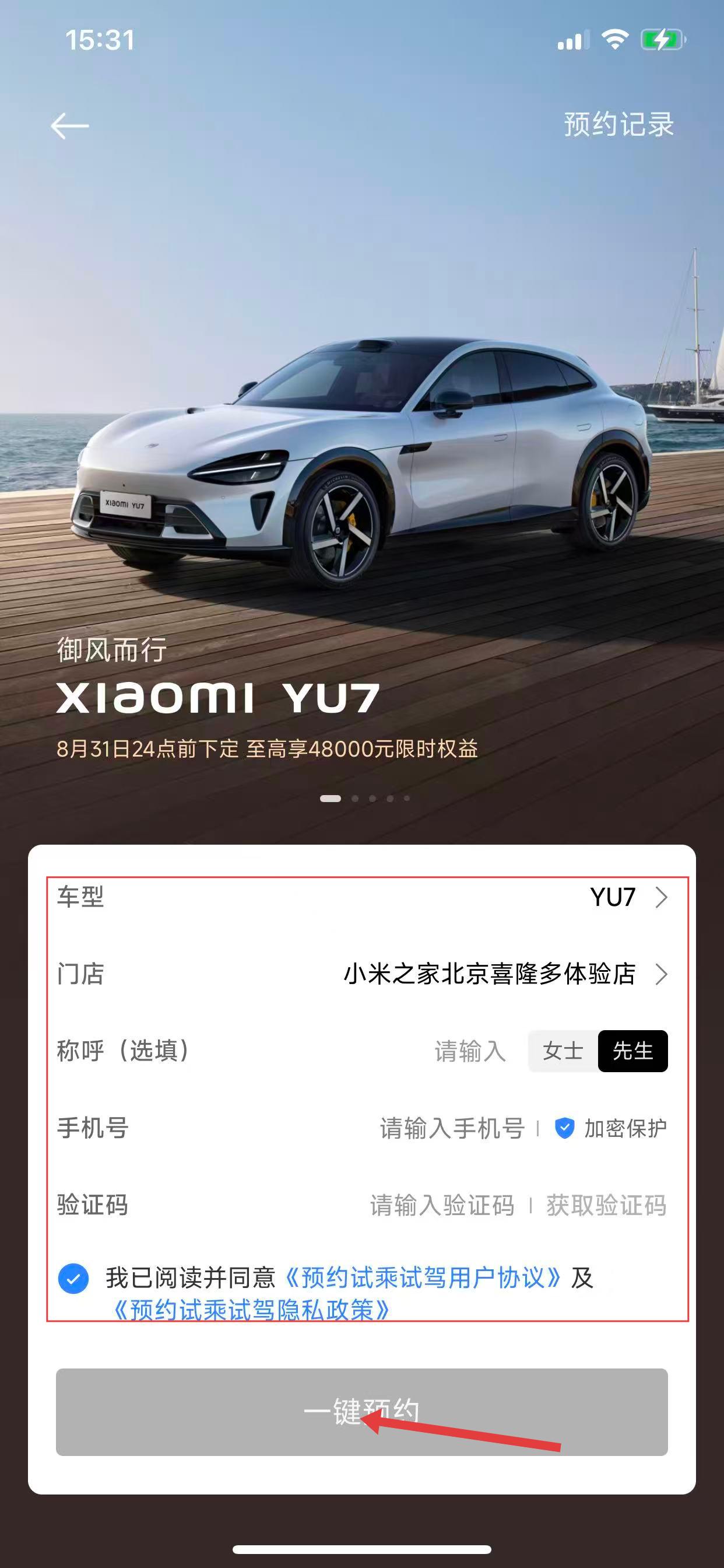
Task: Uncheck the agreement checkbox
Action: 73,1279
